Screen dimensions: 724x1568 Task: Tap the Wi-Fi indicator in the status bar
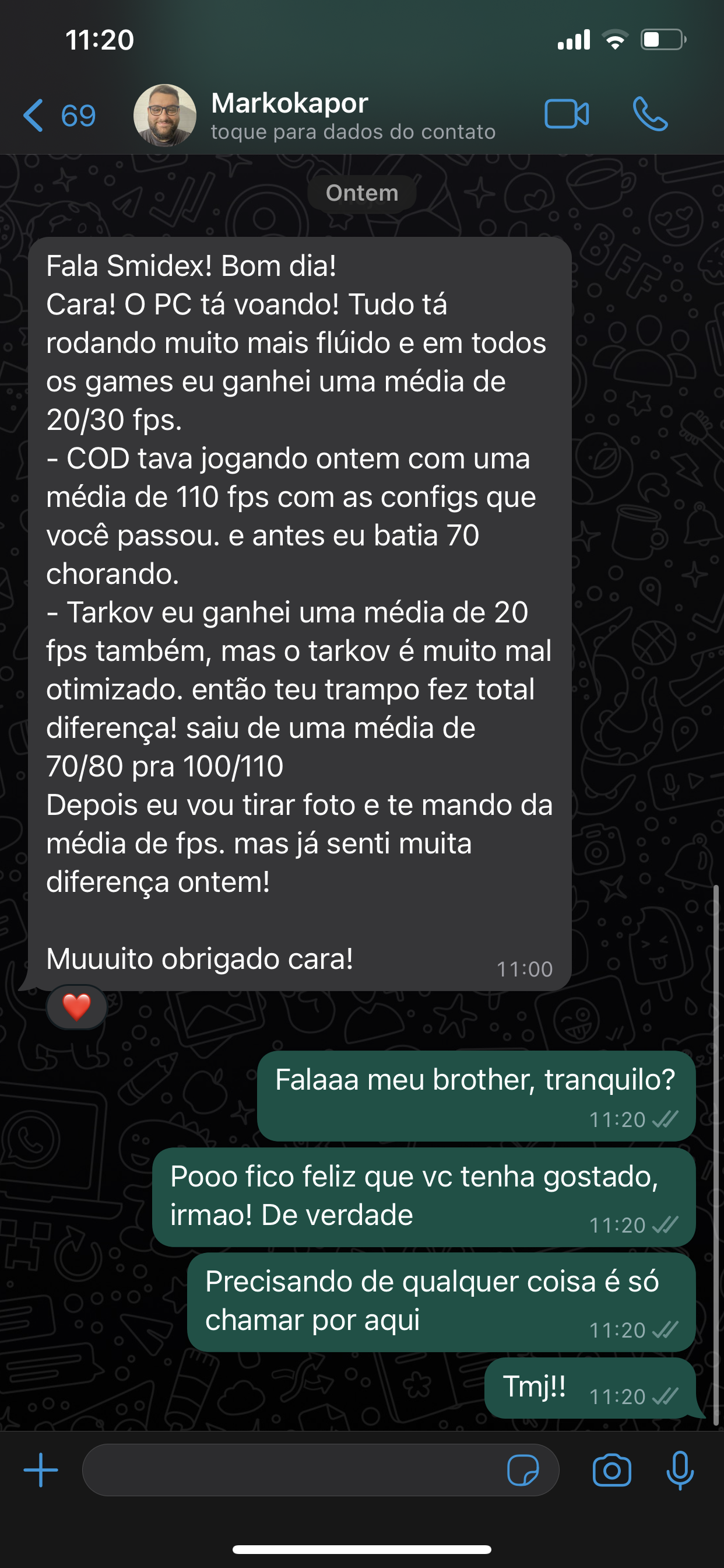tap(616, 39)
